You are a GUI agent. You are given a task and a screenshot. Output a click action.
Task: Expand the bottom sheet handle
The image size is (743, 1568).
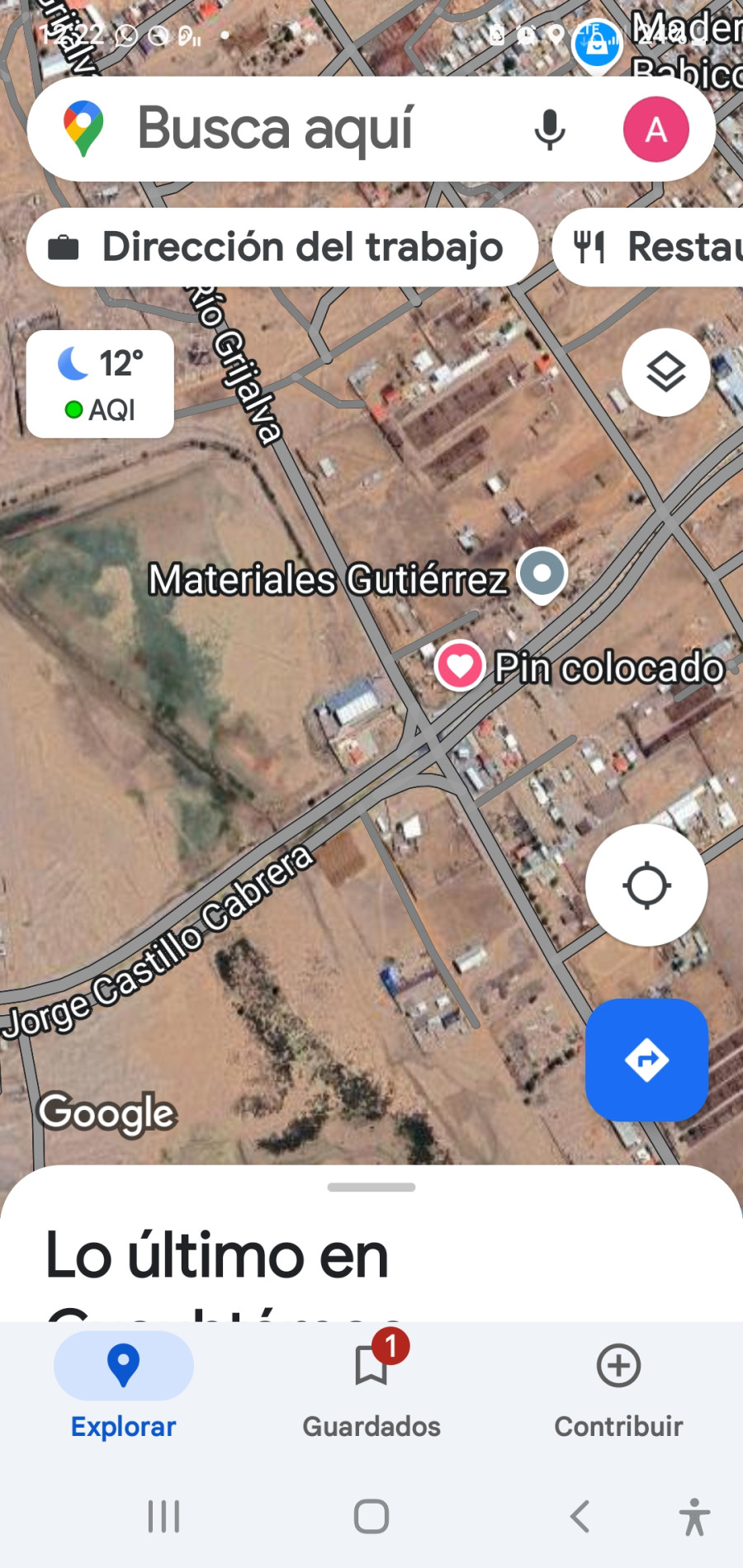pyautogui.click(x=371, y=1188)
